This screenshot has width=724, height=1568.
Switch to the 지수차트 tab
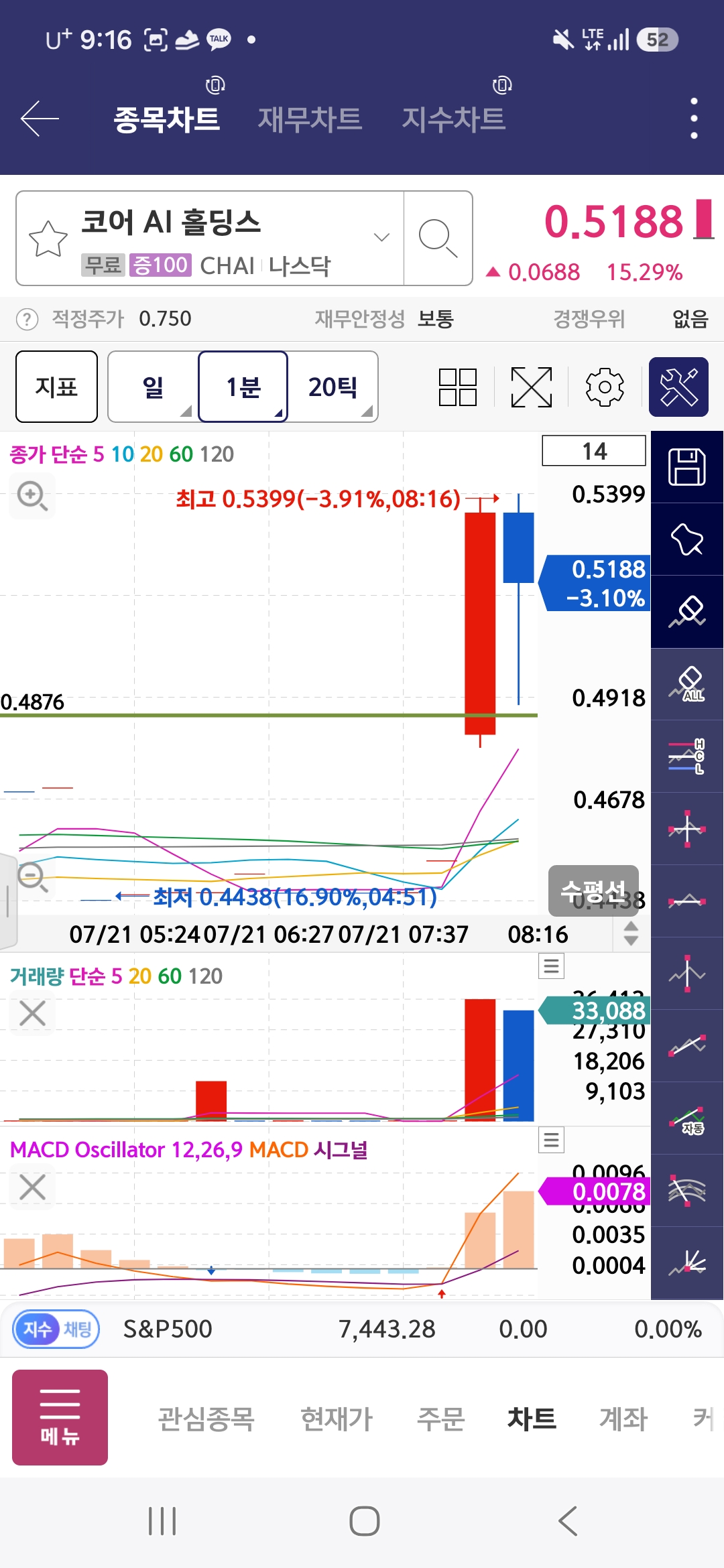453,119
